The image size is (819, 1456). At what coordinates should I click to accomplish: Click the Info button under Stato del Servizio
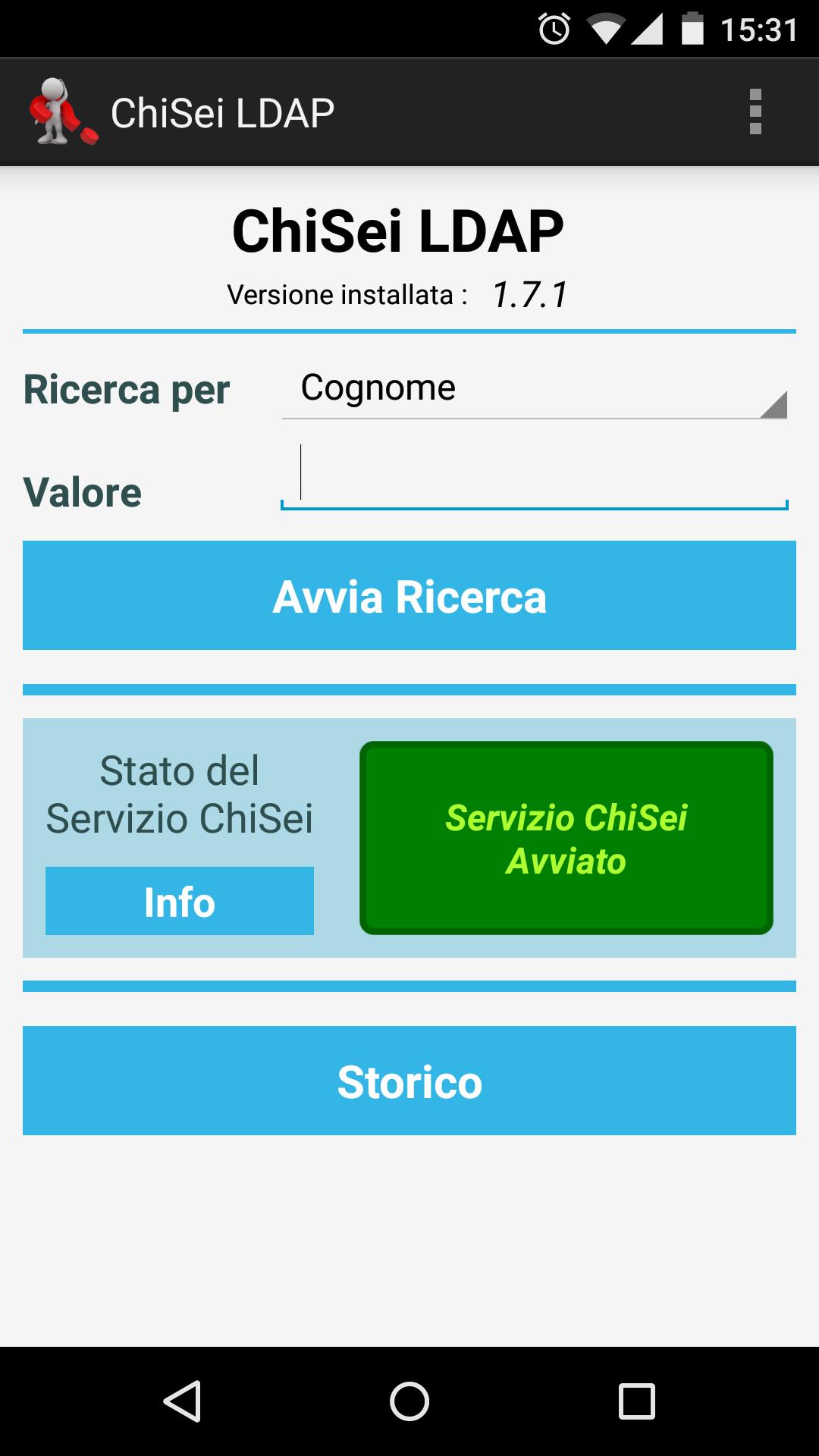[x=180, y=901]
